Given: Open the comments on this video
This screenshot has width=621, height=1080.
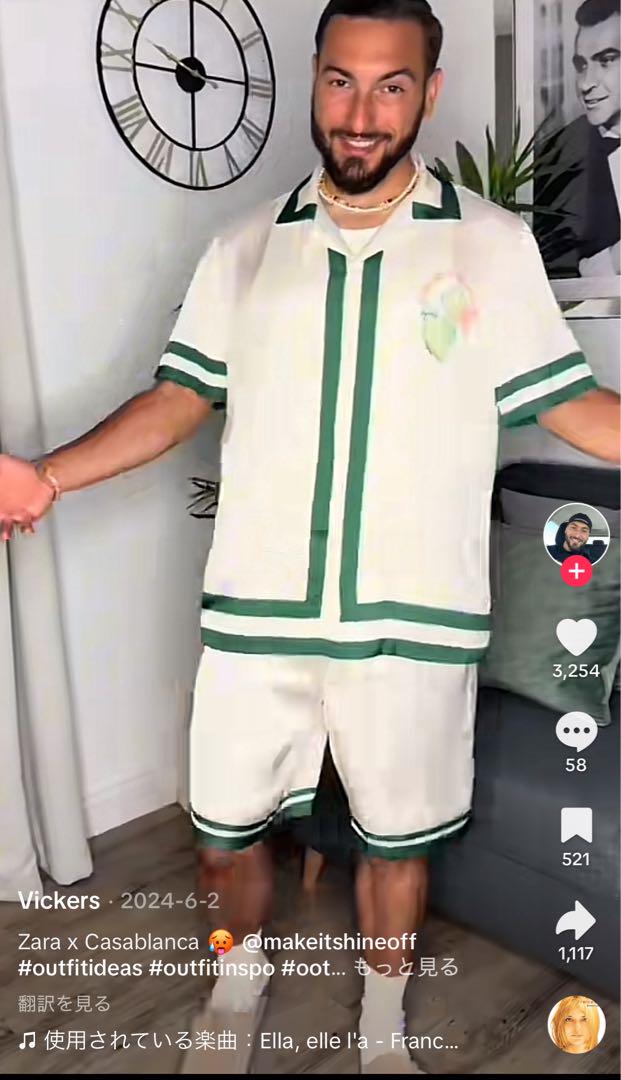Looking at the screenshot, I should click(576, 731).
